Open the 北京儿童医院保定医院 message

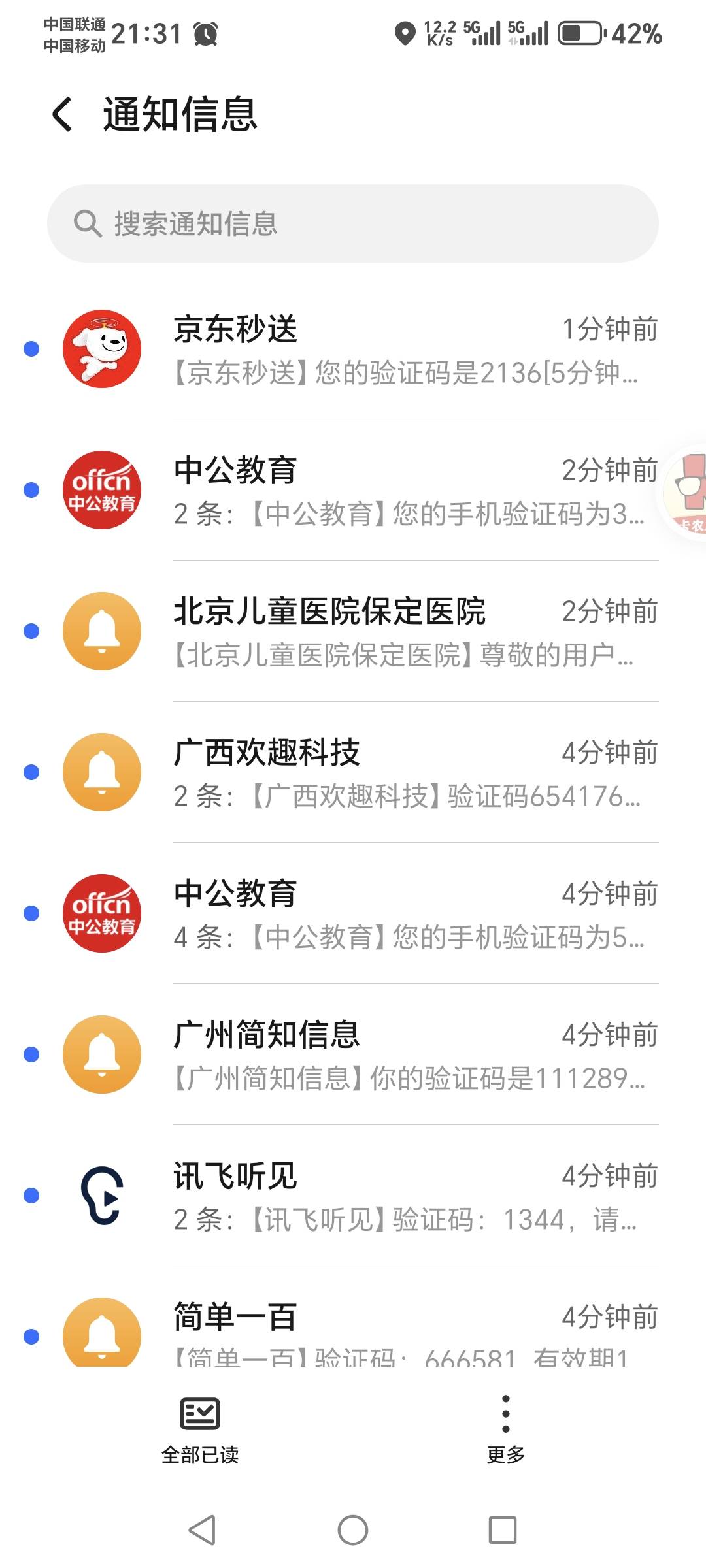pyautogui.click(x=353, y=631)
